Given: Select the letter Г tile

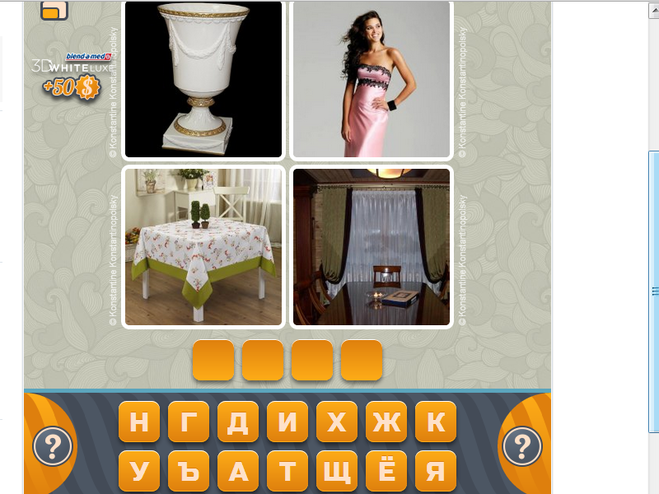Looking at the screenshot, I should point(188,422).
